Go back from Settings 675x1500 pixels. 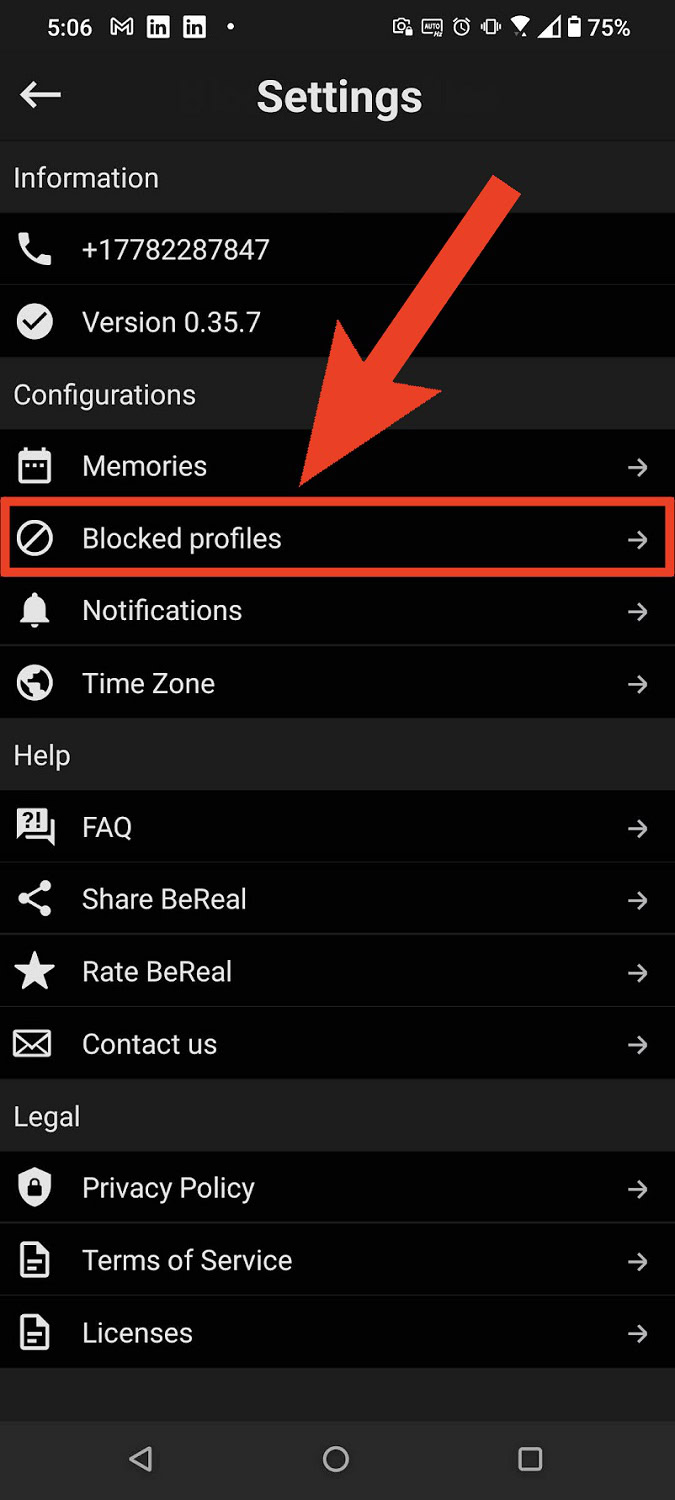point(40,95)
